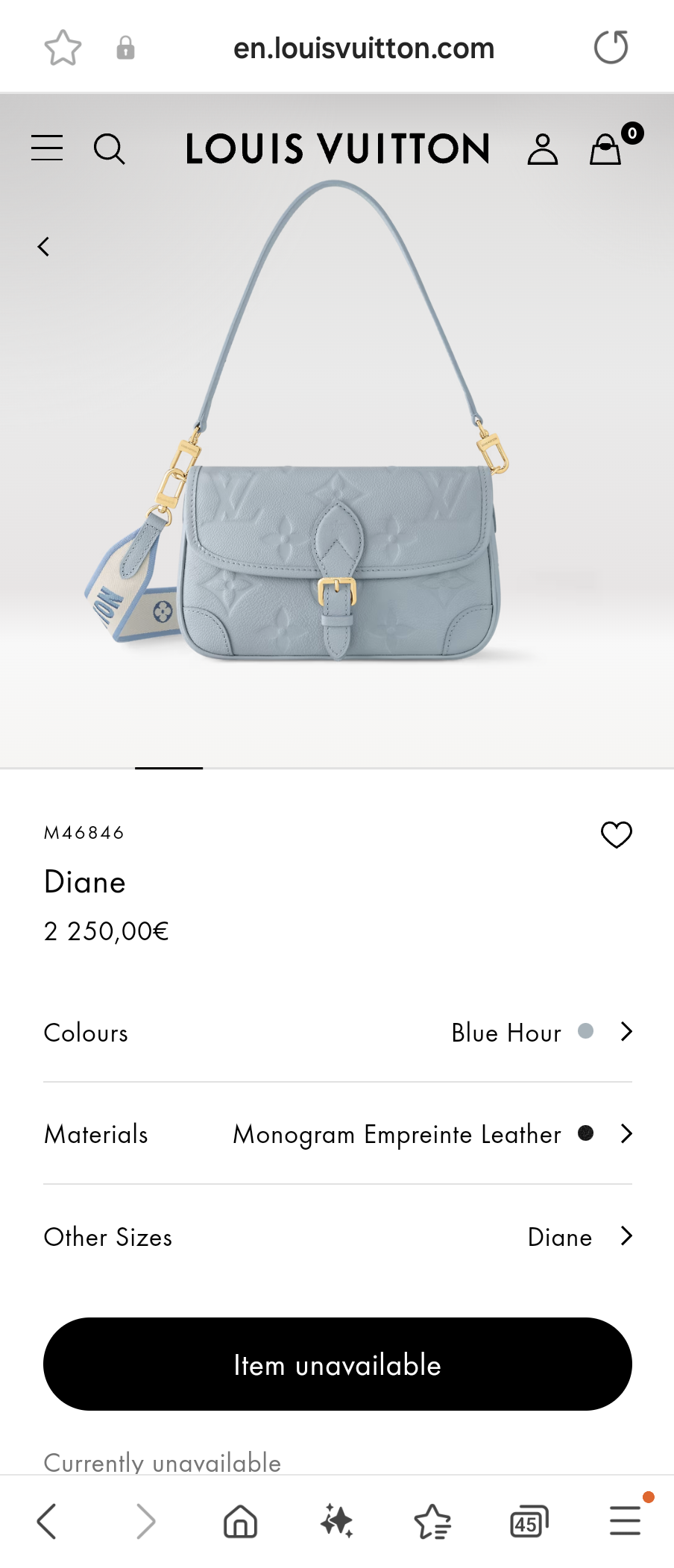Open browser menu with orange notification dot

pos(625,1521)
